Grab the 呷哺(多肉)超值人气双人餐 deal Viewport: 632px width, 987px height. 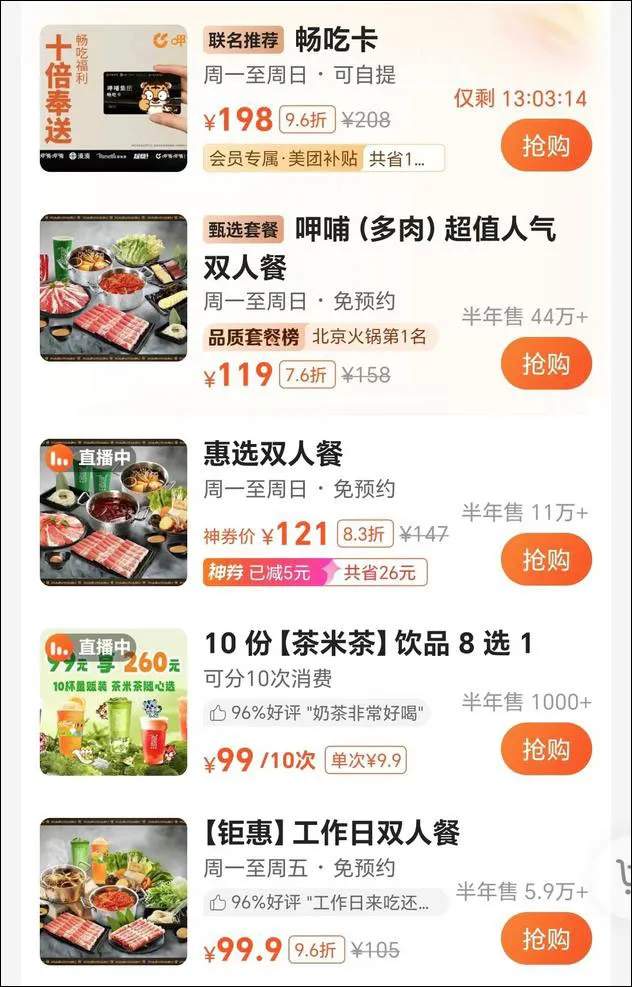546,364
